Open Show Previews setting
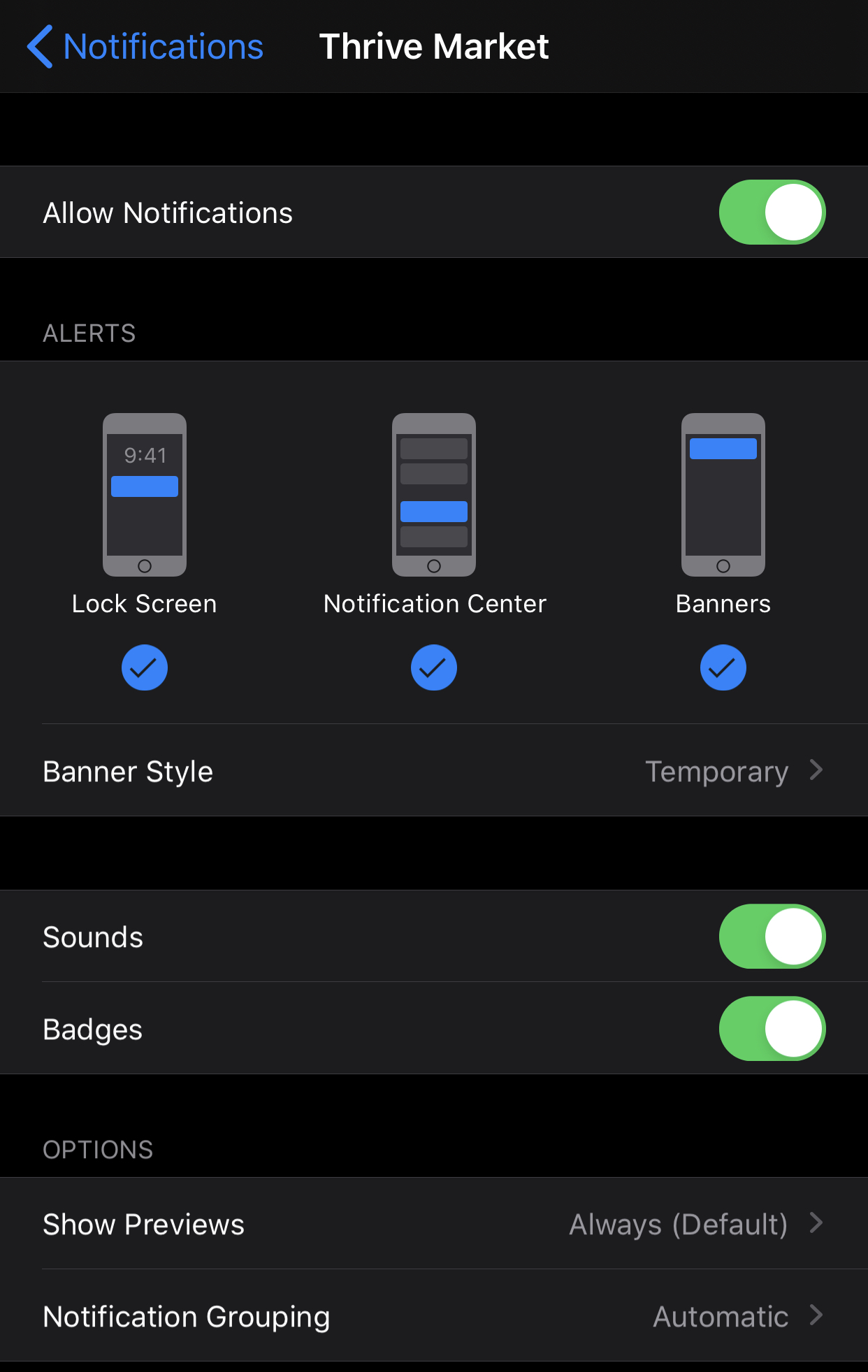 (433, 1224)
